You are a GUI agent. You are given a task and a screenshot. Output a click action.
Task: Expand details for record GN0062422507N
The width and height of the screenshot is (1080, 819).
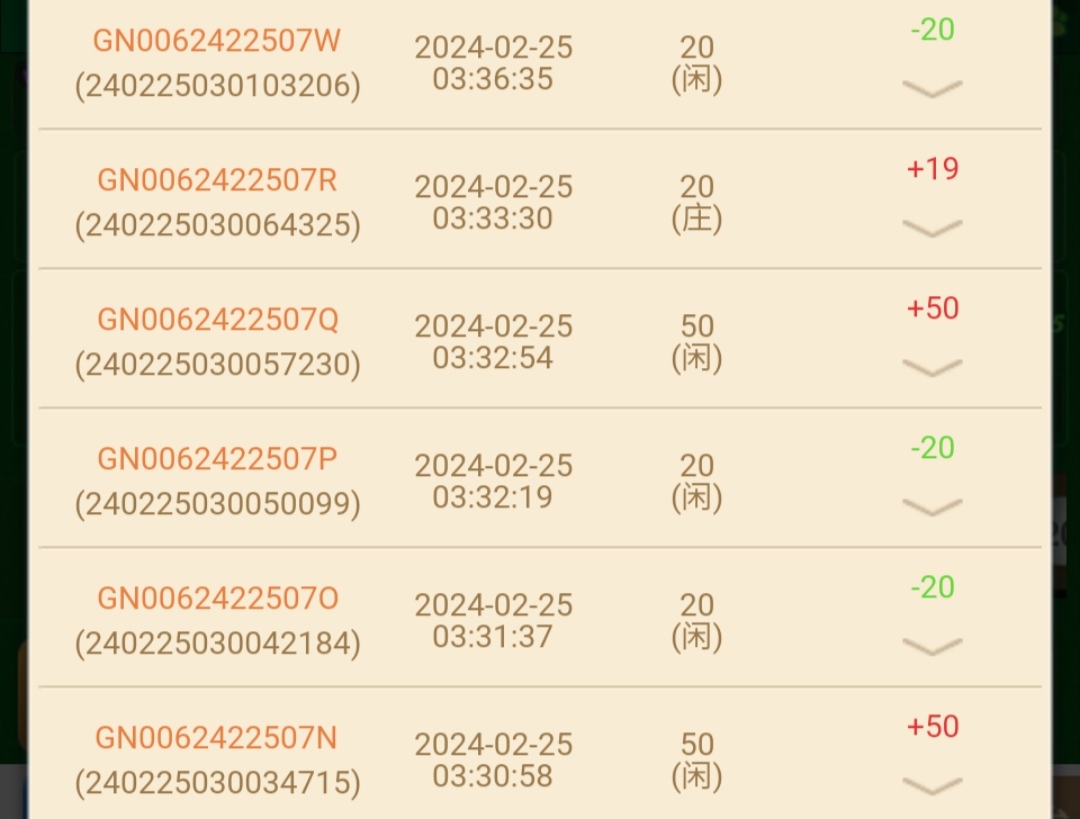(932, 785)
